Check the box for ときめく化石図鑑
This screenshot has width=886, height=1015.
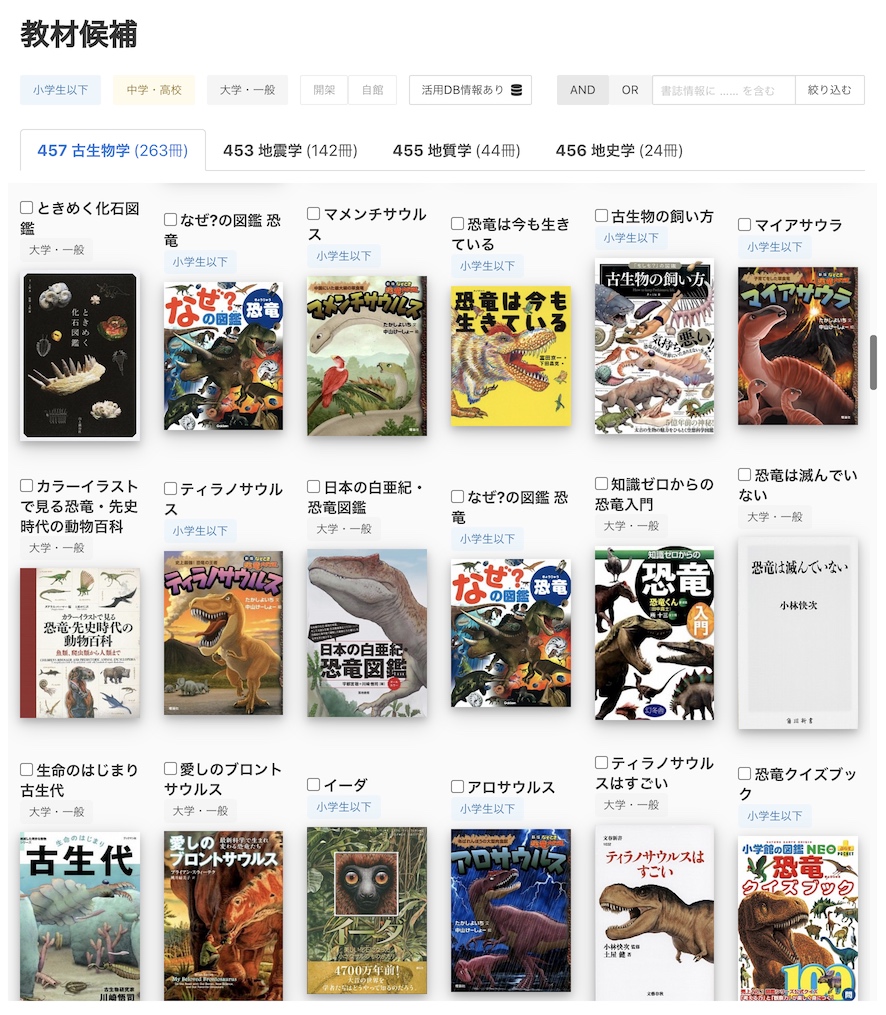pos(27,208)
